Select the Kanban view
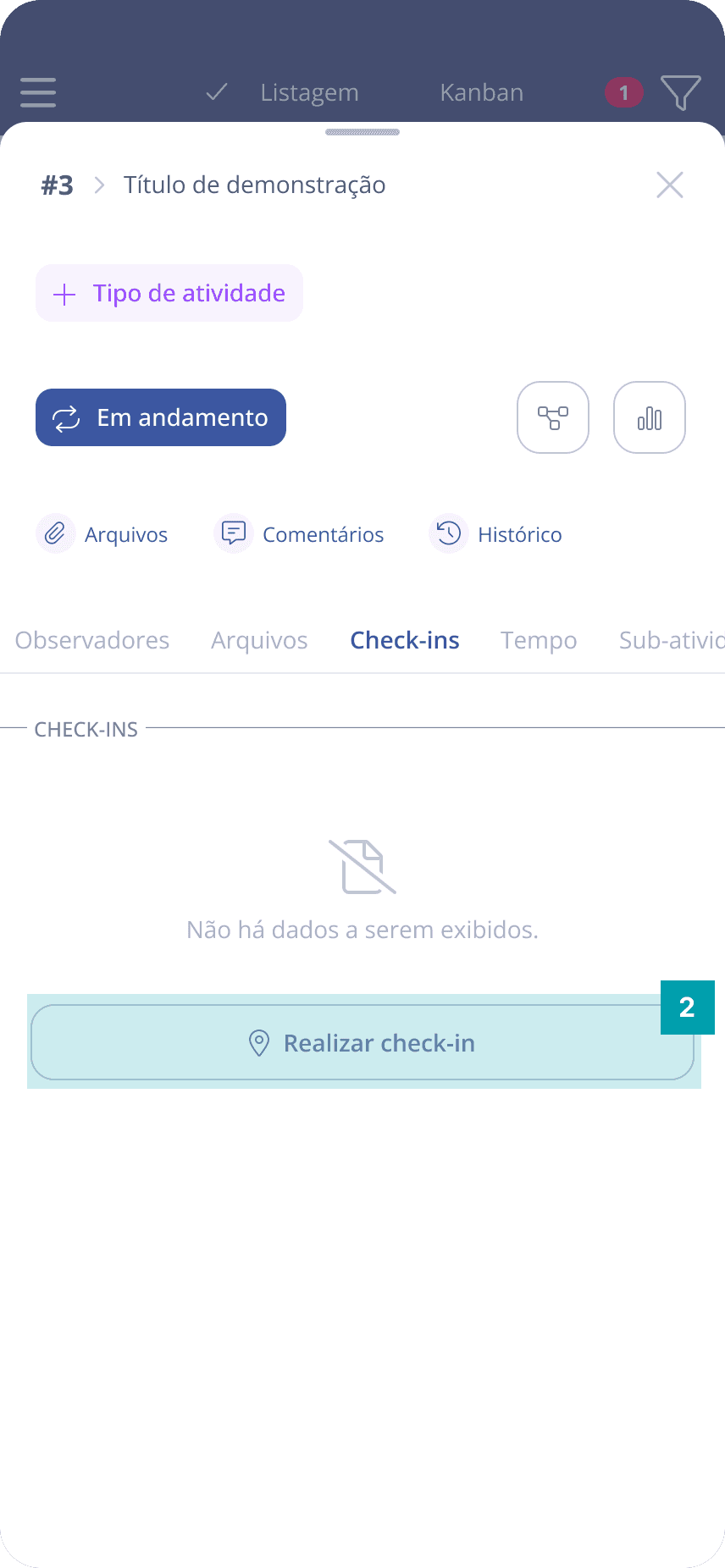725x1568 pixels. pos(481,92)
